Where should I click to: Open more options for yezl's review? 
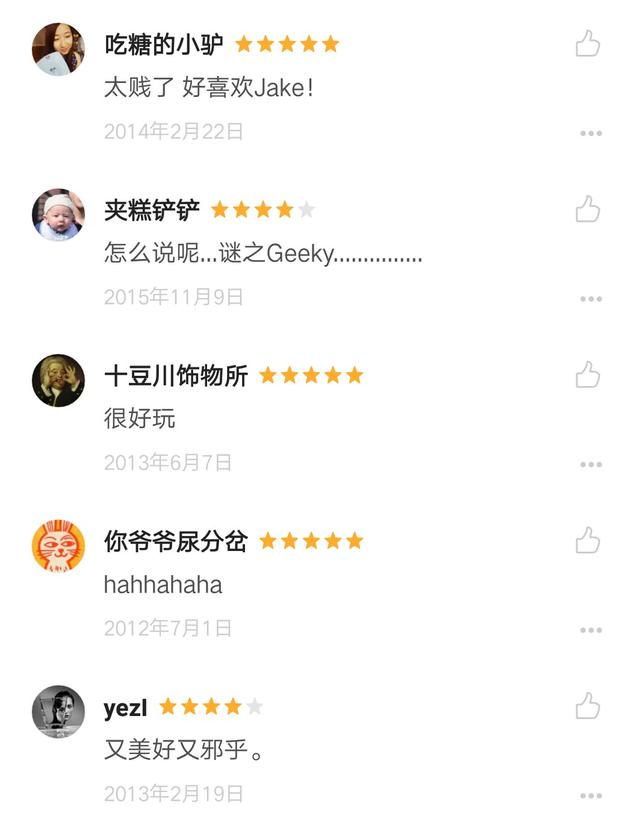(591, 796)
